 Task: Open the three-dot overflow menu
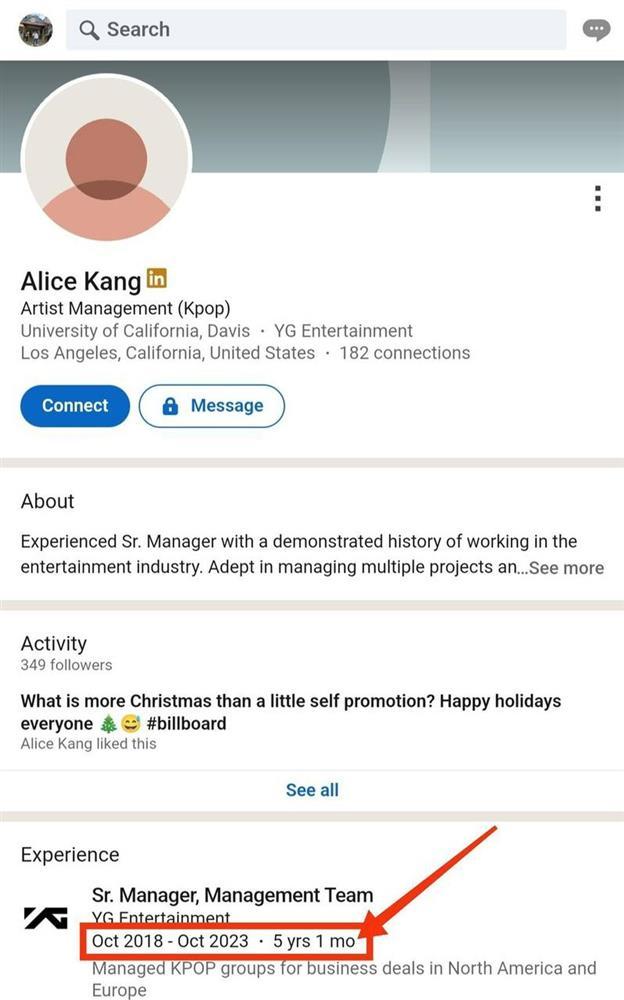pyautogui.click(x=597, y=198)
